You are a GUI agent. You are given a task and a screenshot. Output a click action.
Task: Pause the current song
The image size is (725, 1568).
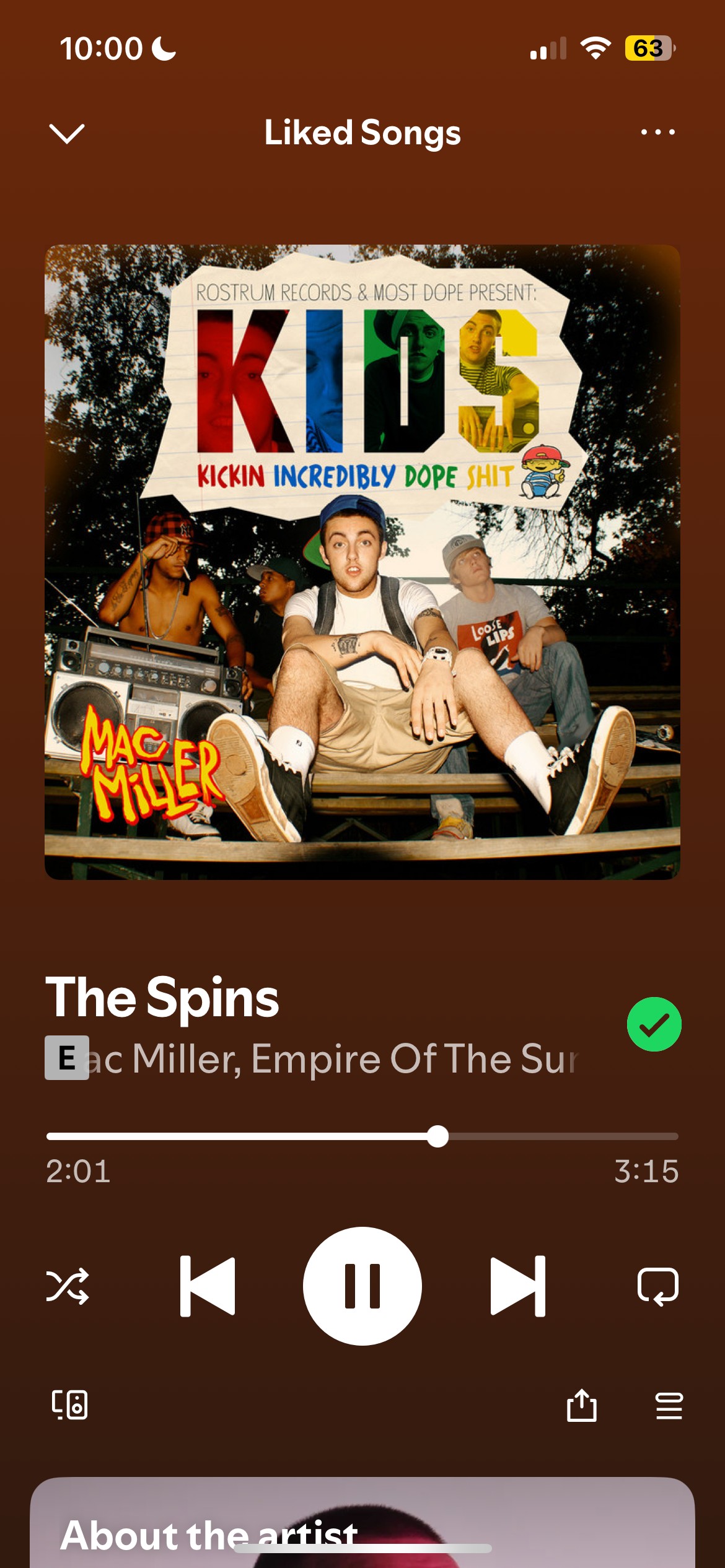(x=362, y=1286)
